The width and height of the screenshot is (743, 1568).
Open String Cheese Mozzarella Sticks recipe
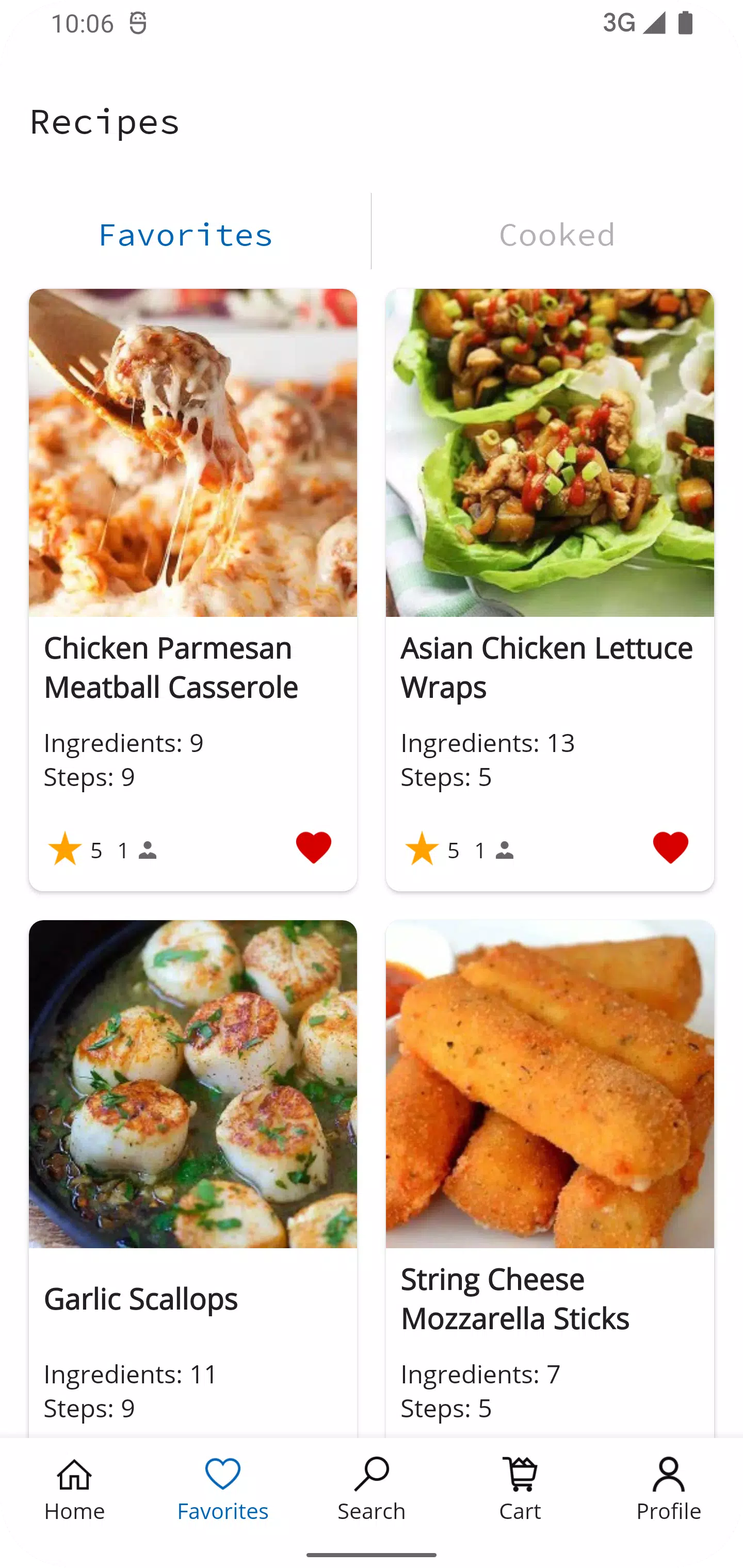(550, 1178)
